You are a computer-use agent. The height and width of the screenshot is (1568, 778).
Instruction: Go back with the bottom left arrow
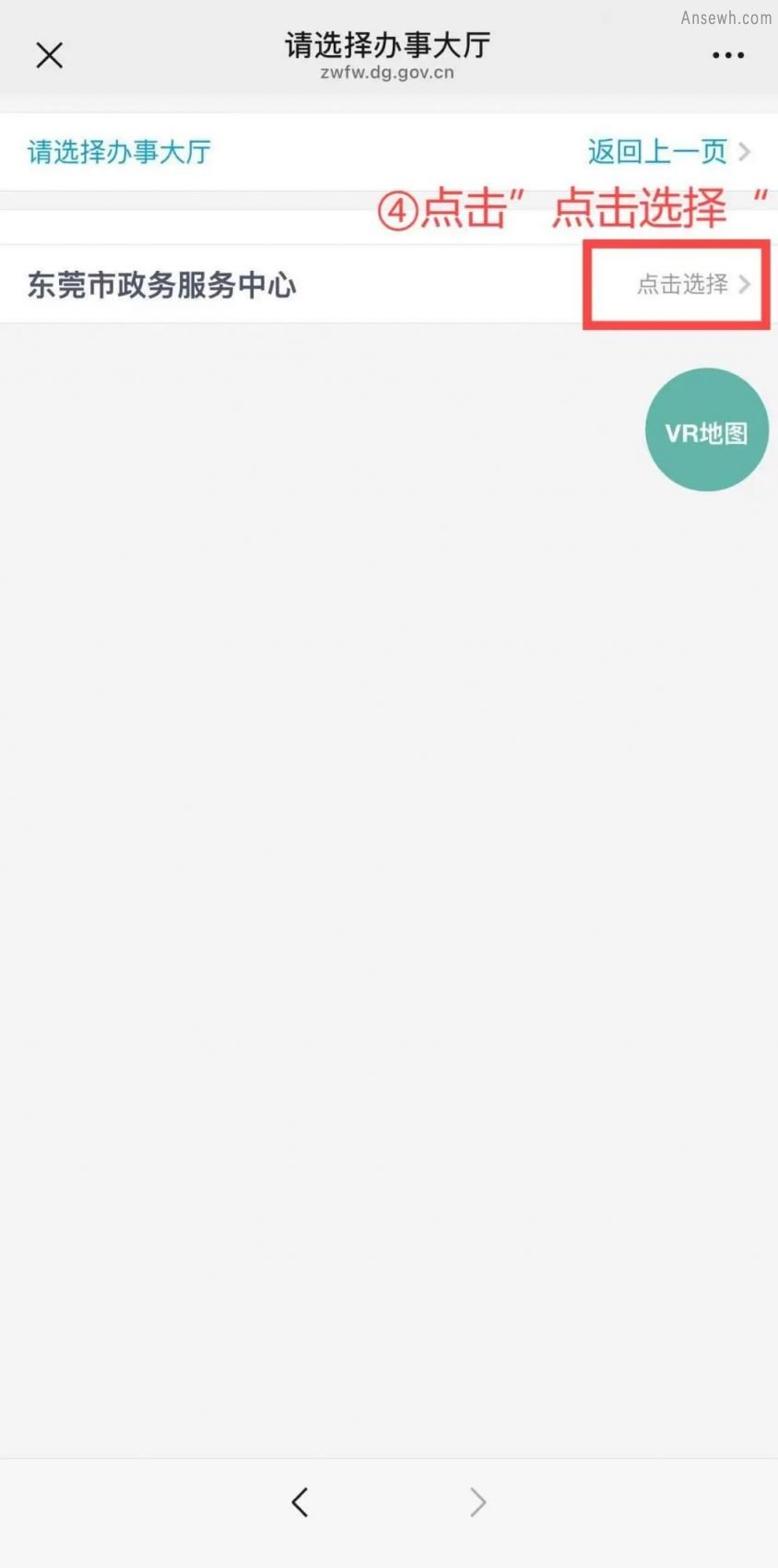(x=300, y=1502)
